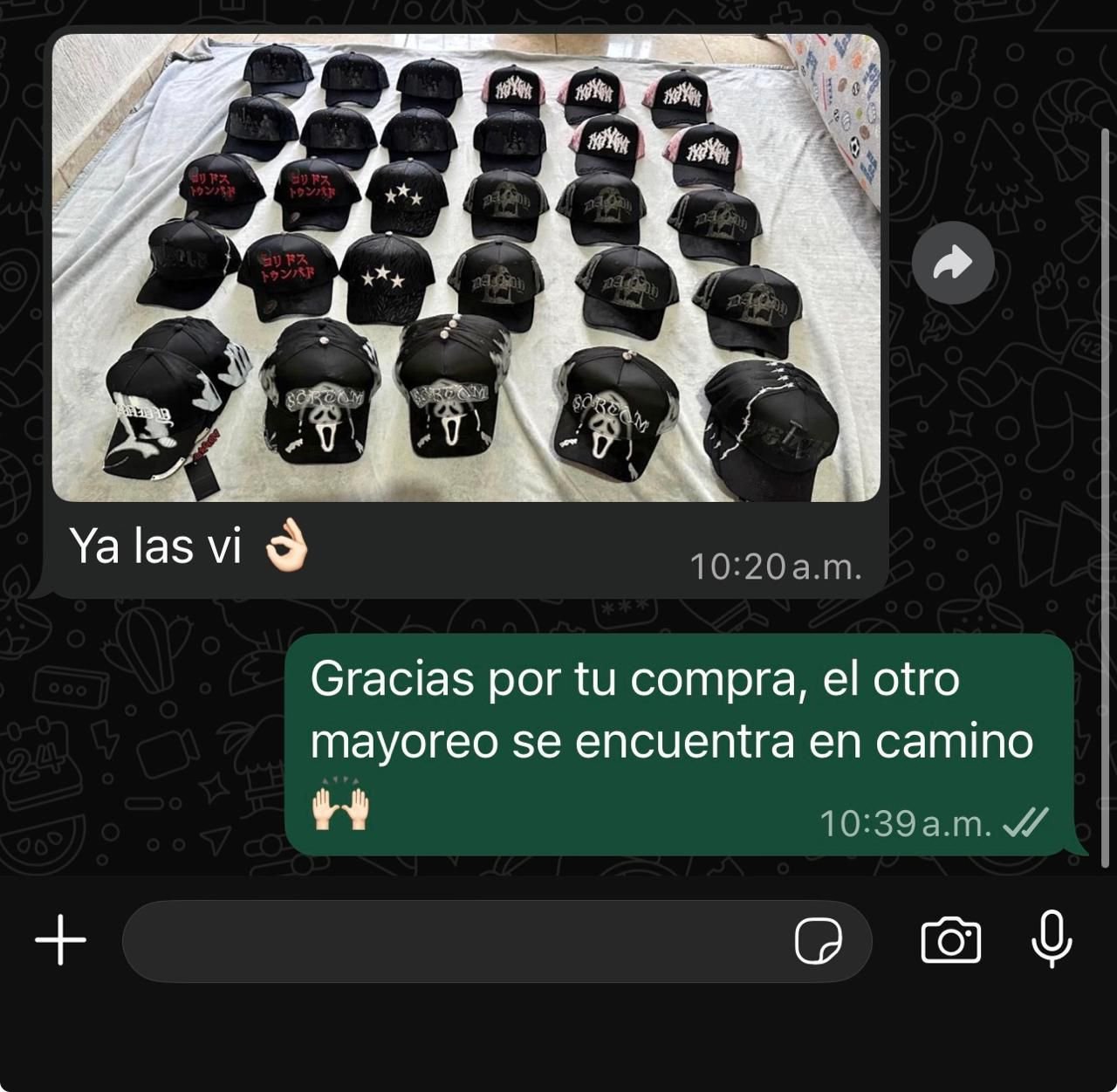The width and height of the screenshot is (1117, 1092).
Task: Tap the message input field
Action: (x=454, y=941)
